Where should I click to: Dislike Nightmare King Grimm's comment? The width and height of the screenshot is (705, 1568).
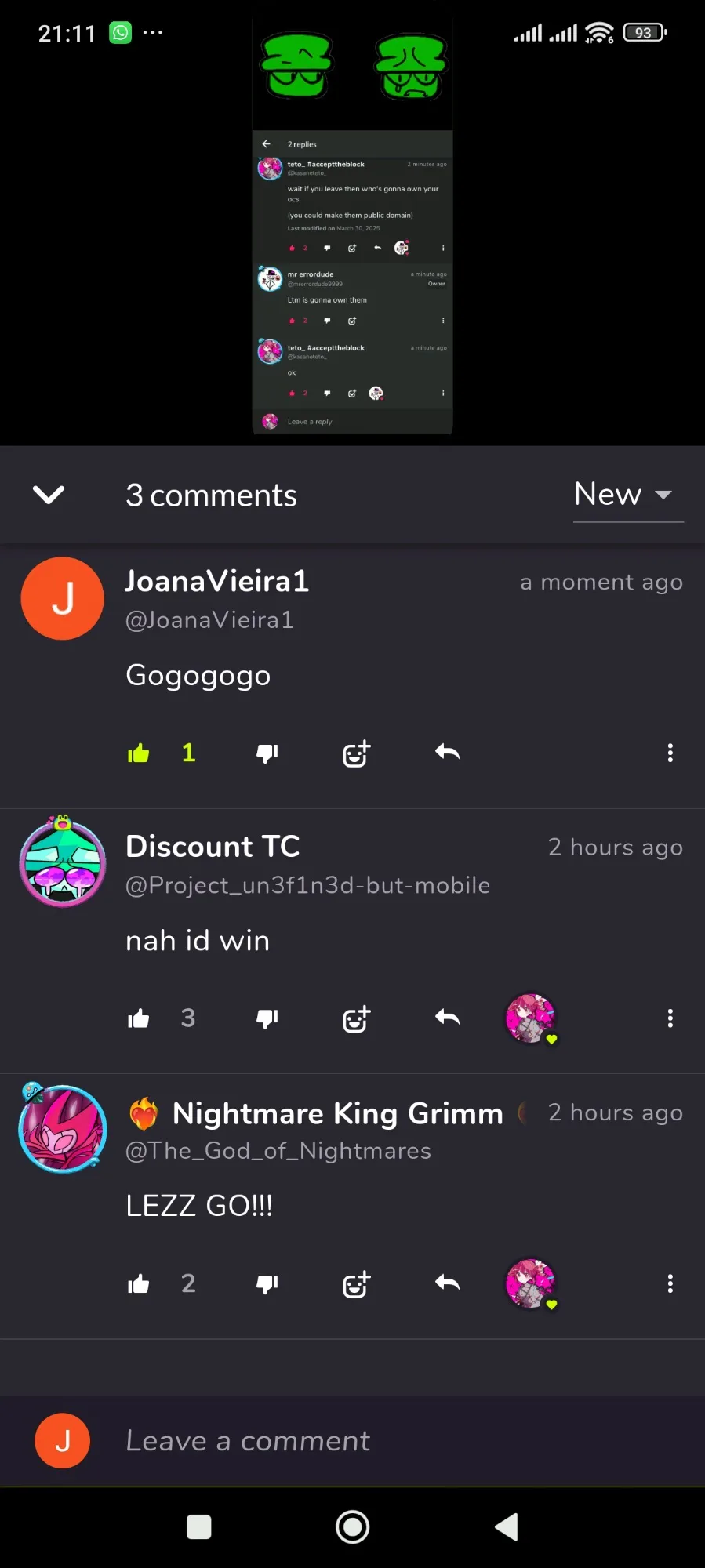267,1283
